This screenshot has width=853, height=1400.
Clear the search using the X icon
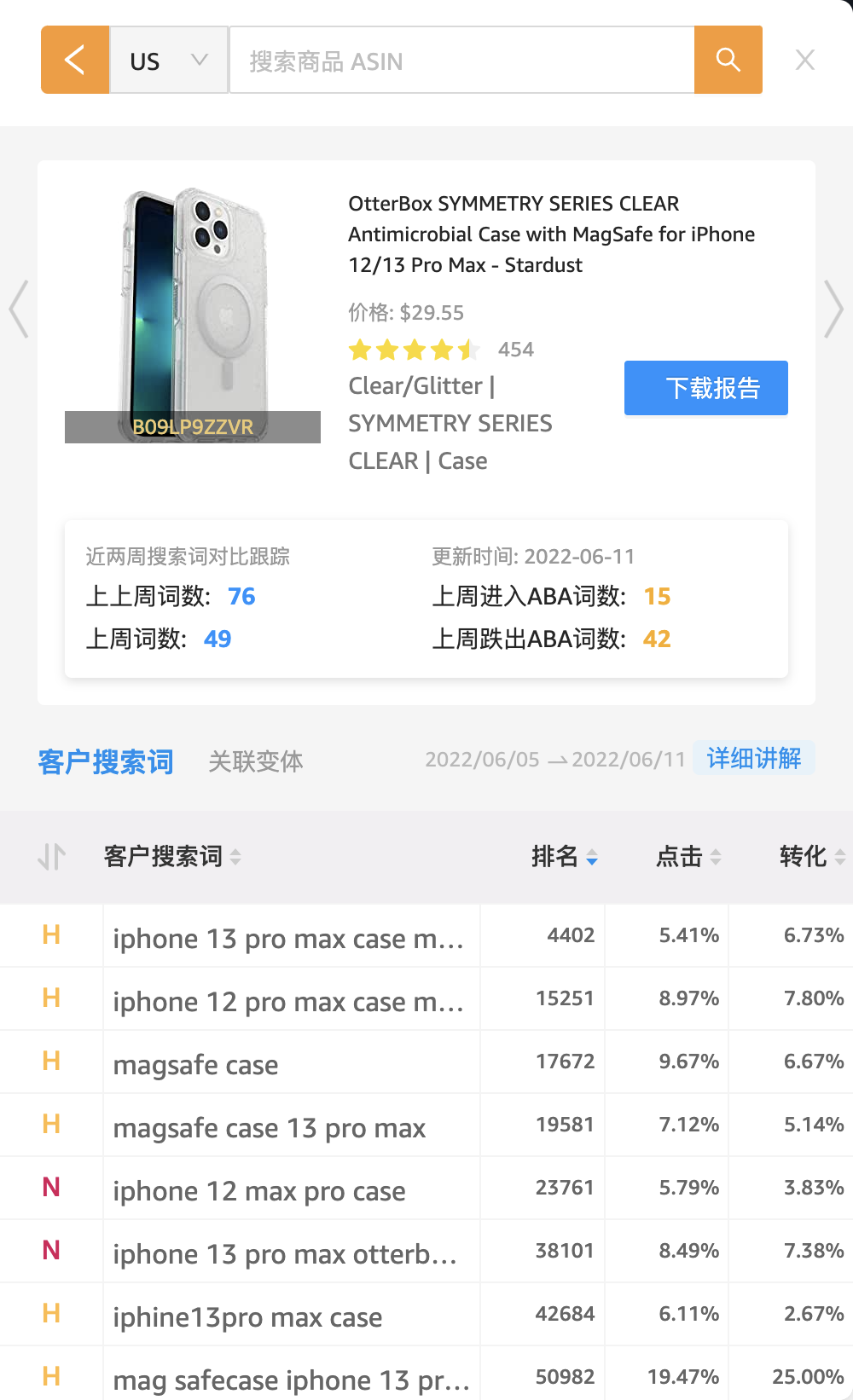804,60
